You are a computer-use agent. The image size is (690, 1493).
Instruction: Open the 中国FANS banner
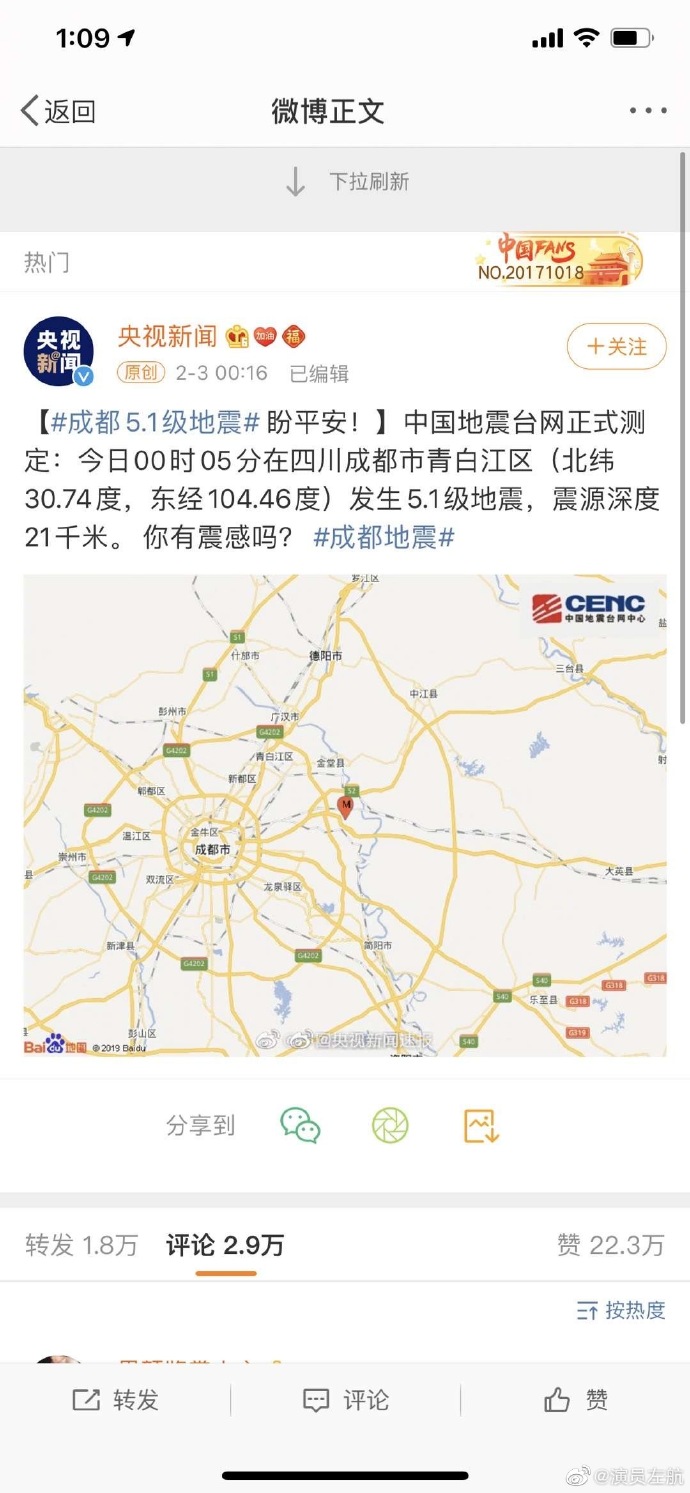coord(558,261)
